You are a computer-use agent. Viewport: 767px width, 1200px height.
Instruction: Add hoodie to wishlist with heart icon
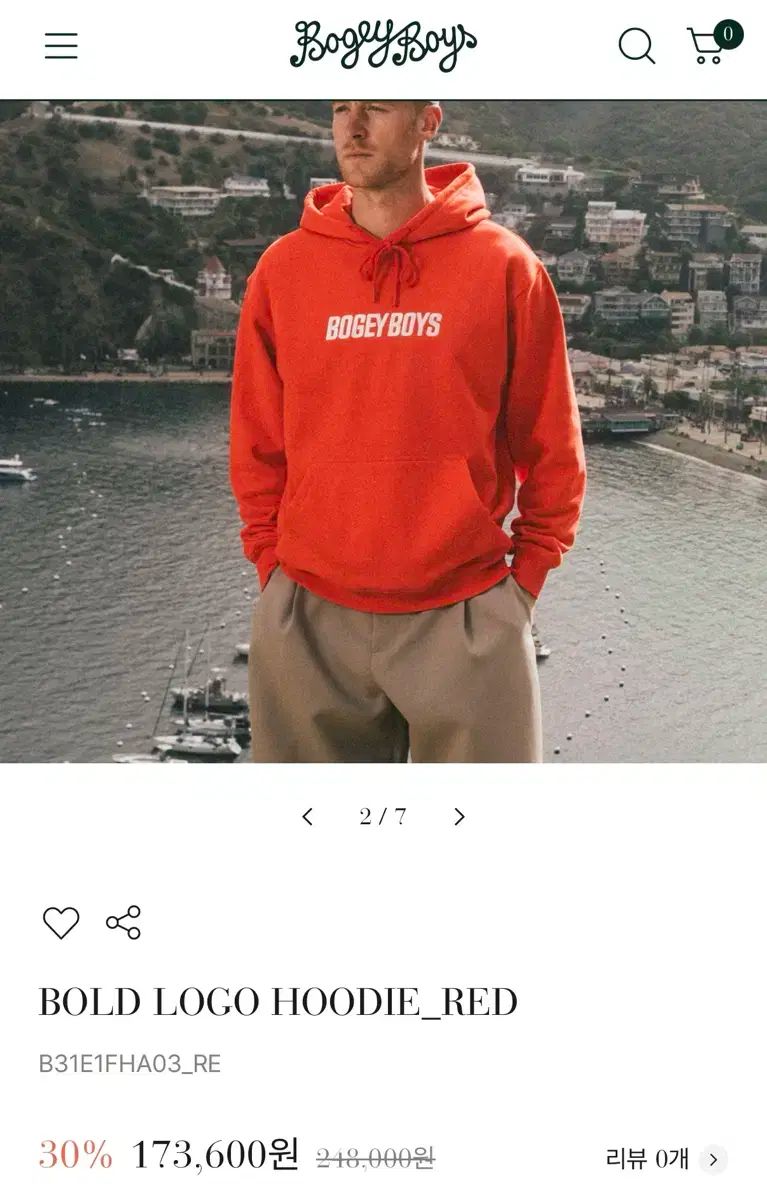pyautogui.click(x=61, y=922)
